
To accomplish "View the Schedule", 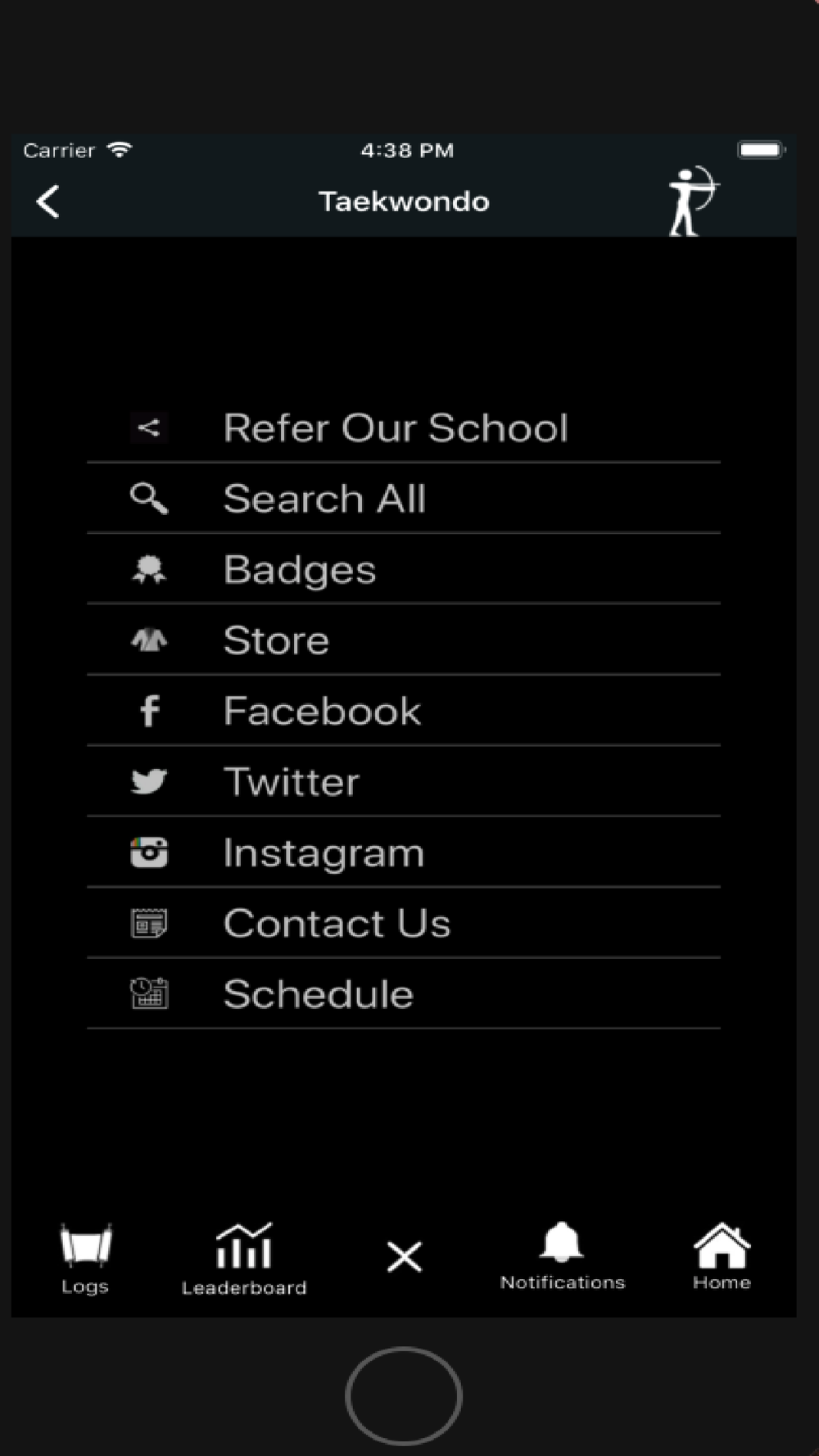I will click(319, 995).
